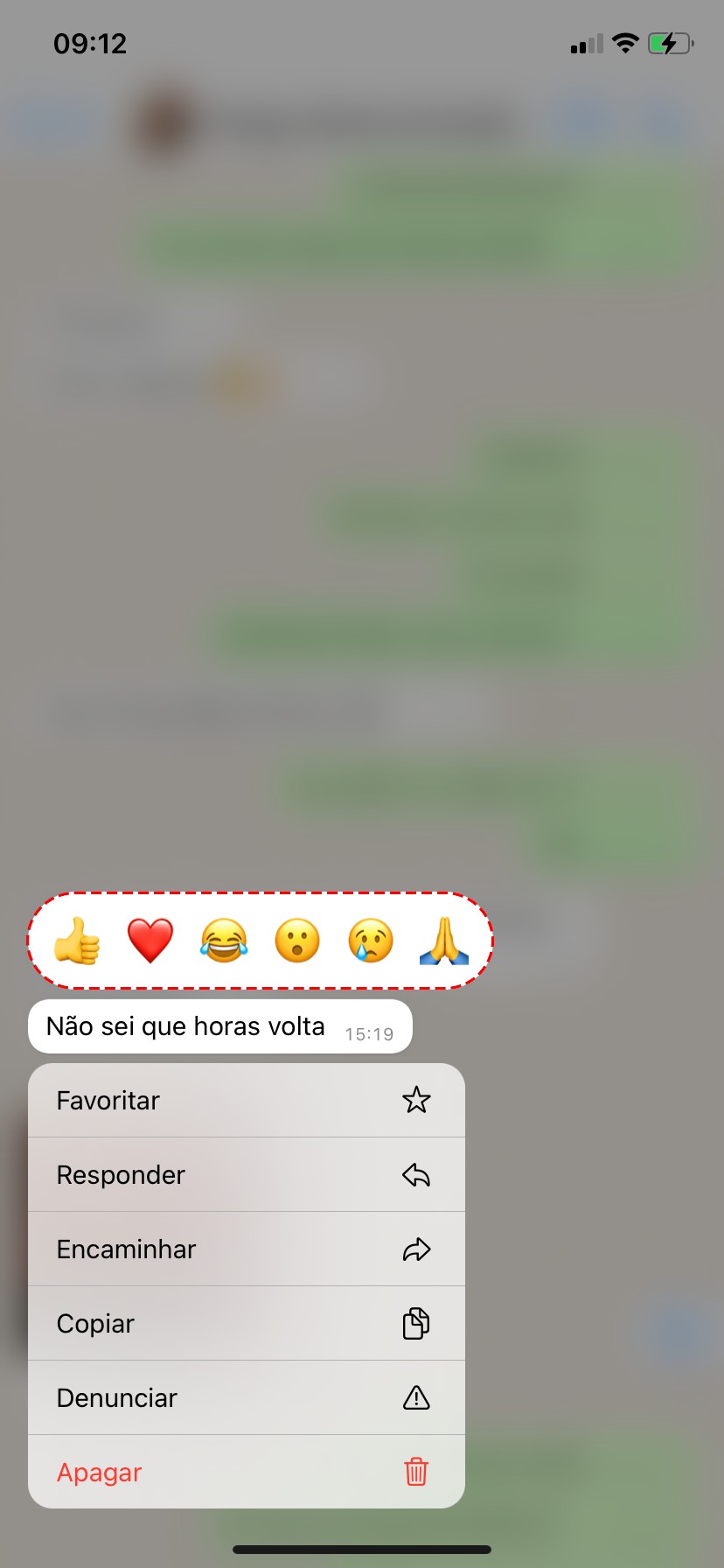Delete the message with Apagar
Screen dimensions: 724x1568
coord(246,1472)
